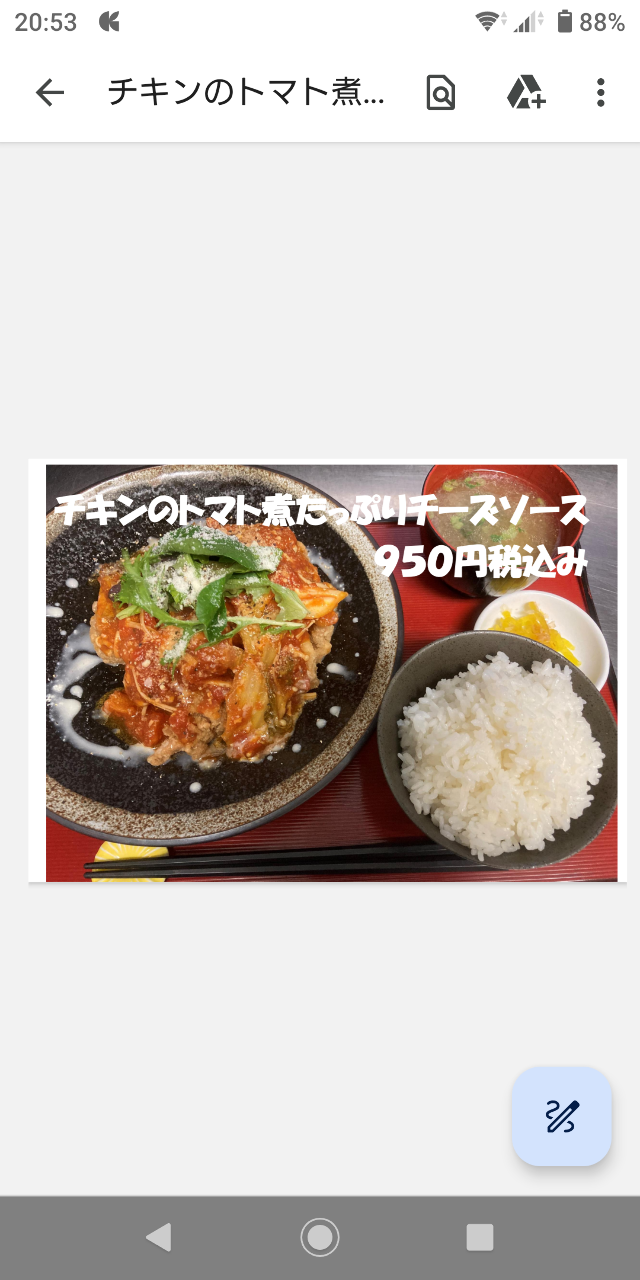Viewport: 640px width, 1280px height.
Task: Tap the edit pencil floating button
Action: click(561, 1116)
